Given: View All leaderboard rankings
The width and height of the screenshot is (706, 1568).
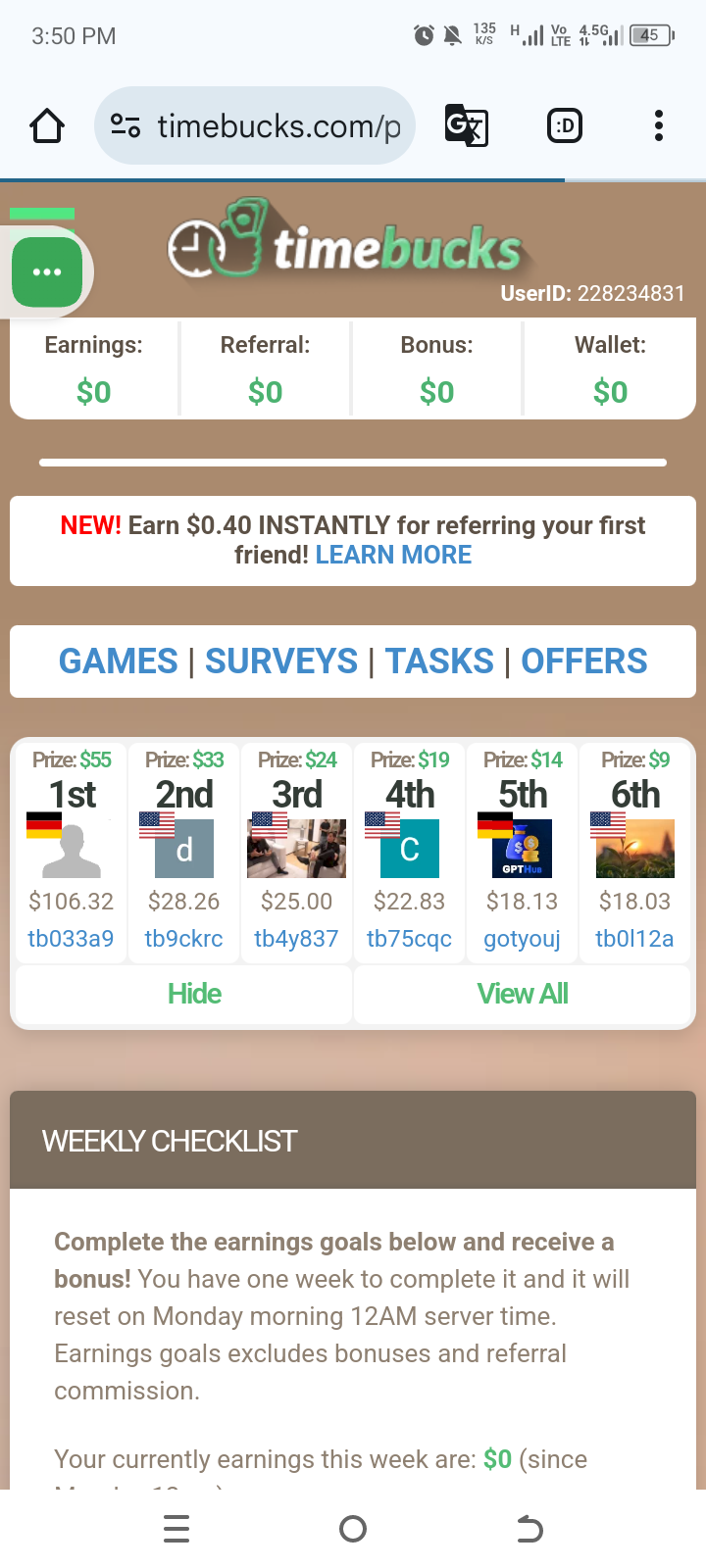Looking at the screenshot, I should point(523,994).
